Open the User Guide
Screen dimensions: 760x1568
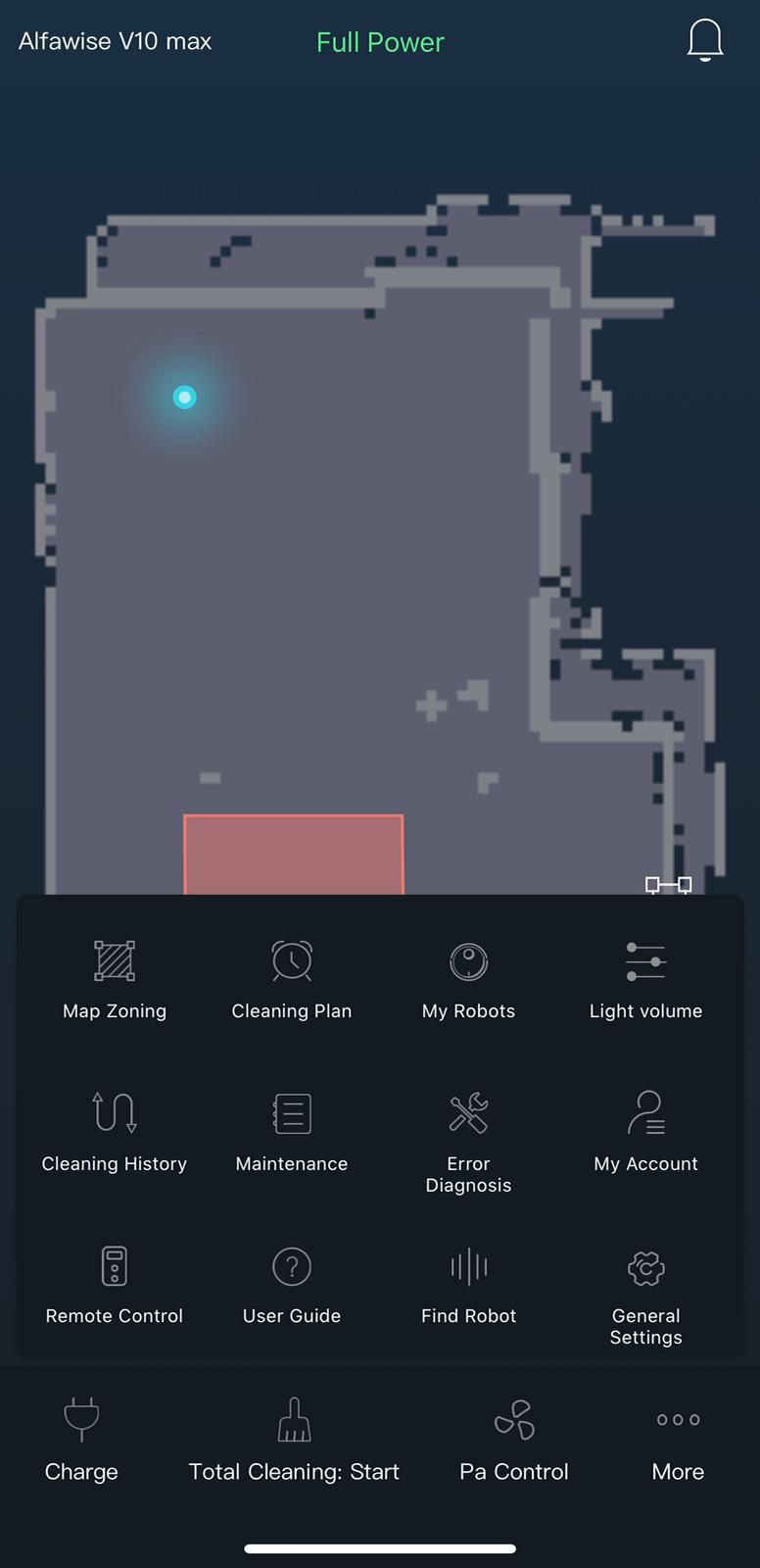[292, 1285]
